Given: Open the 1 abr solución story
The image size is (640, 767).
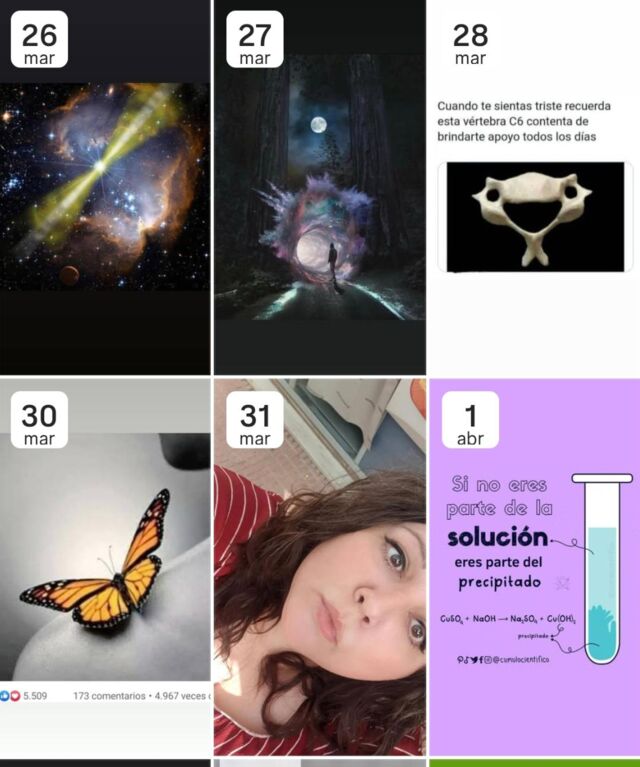Looking at the screenshot, I should pyautogui.click(x=535, y=570).
